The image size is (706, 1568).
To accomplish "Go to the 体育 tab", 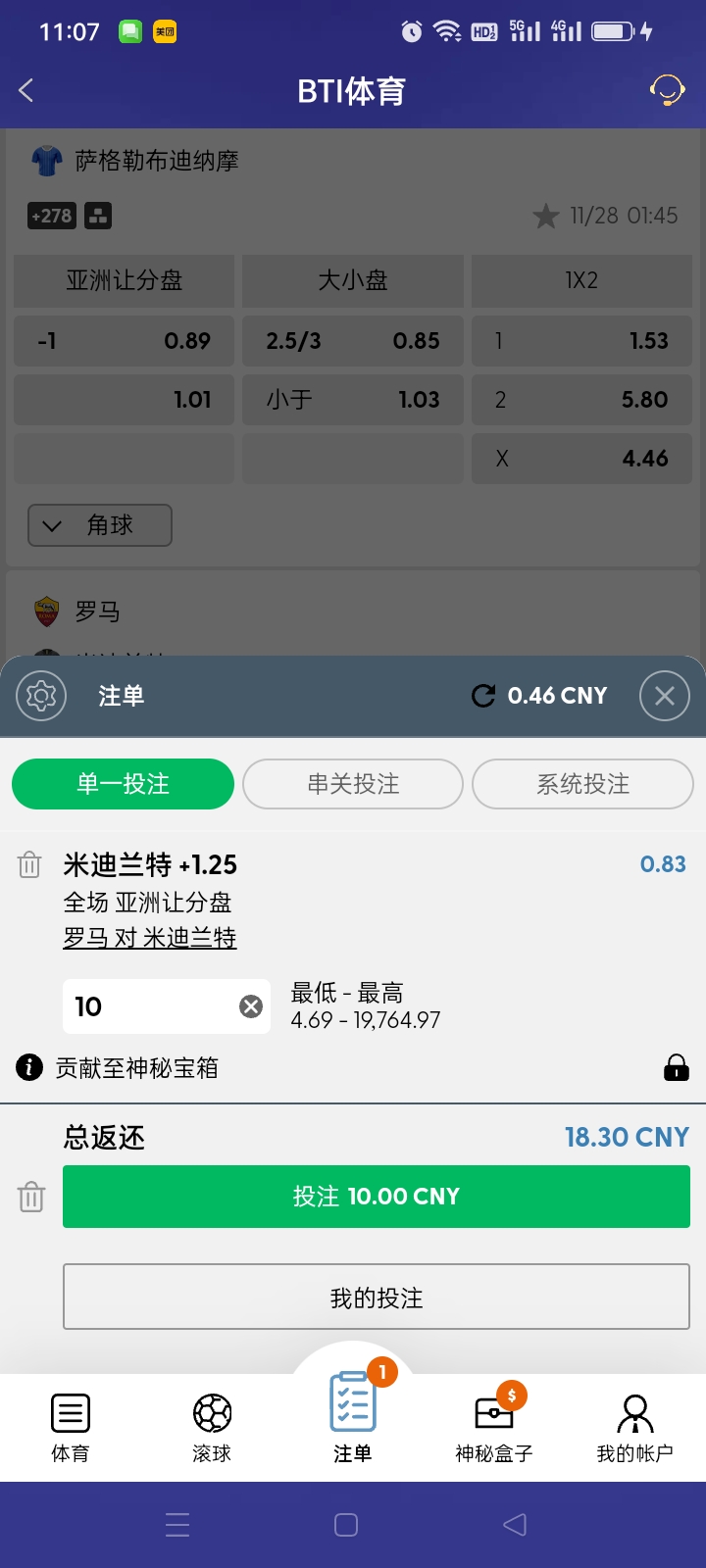I will (x=71, y=1428).
